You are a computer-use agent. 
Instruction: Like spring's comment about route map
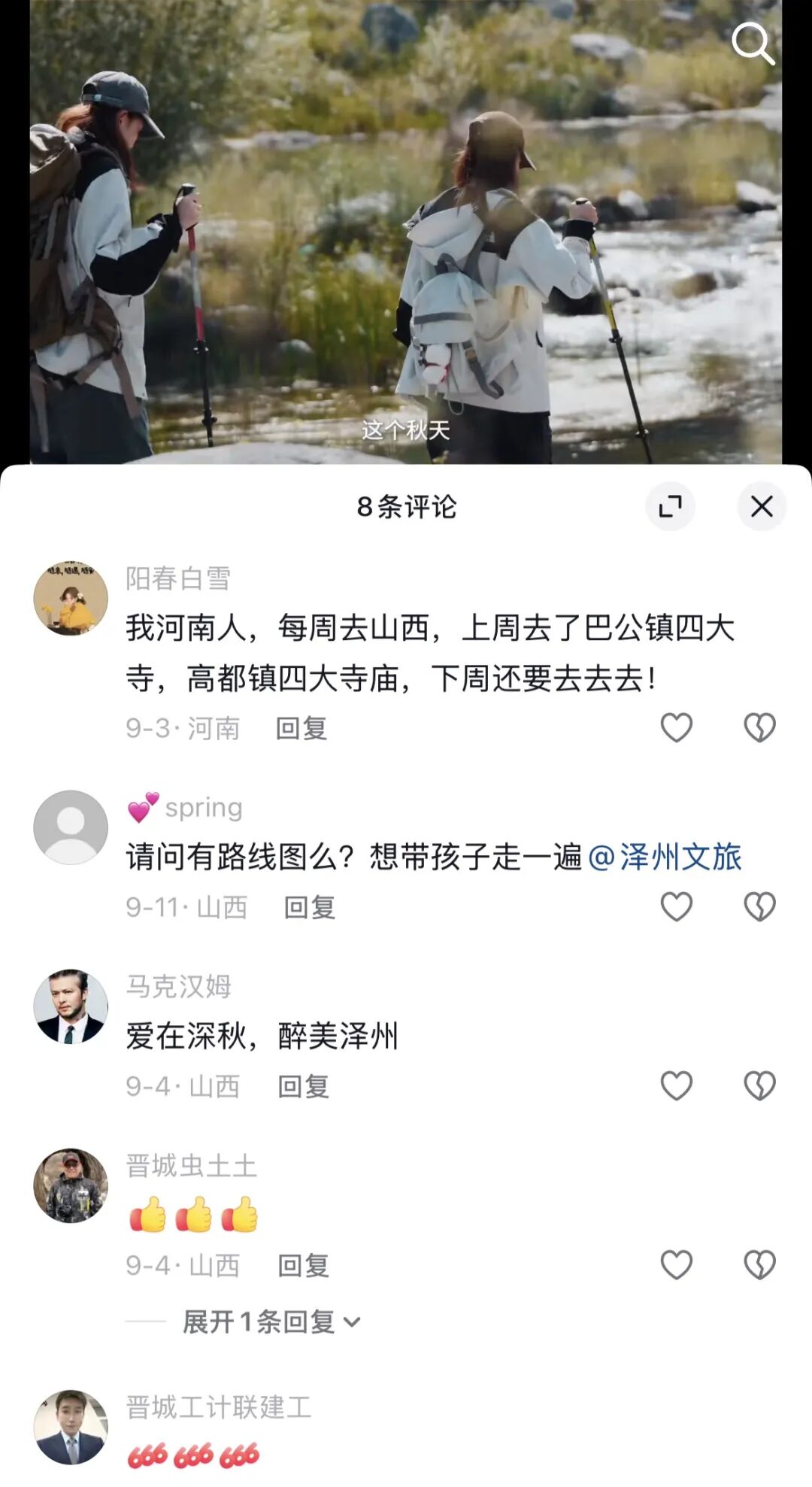[676, 906]
